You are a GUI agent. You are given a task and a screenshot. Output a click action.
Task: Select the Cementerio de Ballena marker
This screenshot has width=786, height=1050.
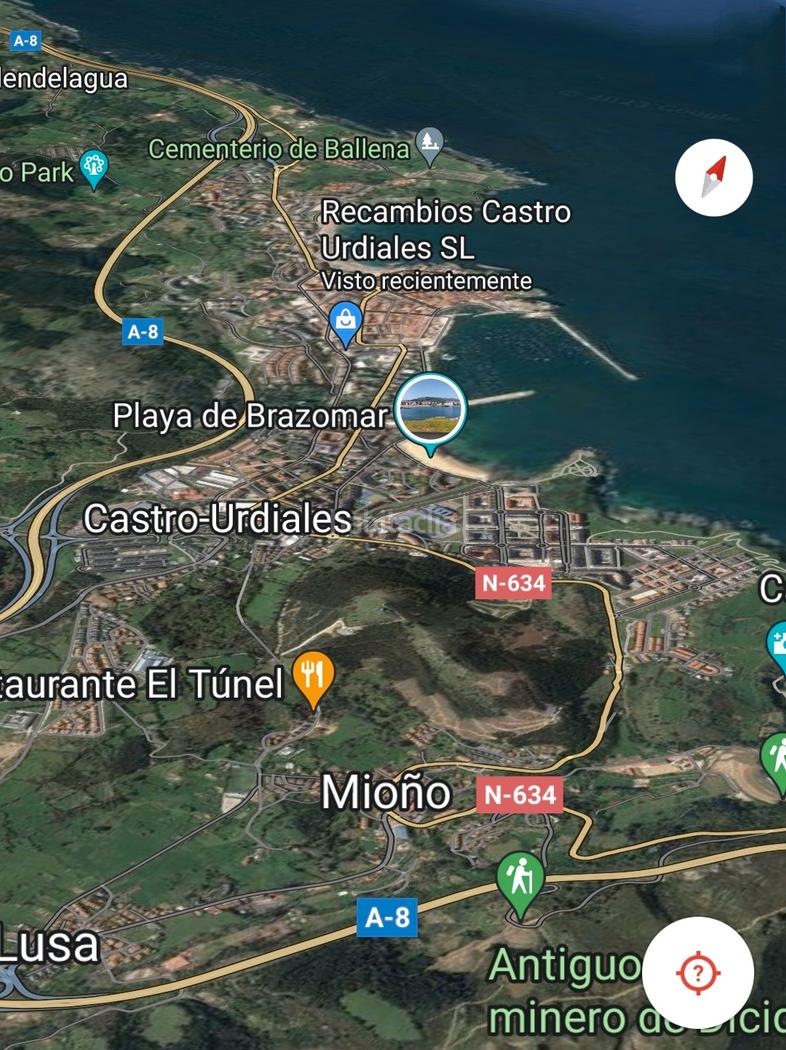(429, 146)
